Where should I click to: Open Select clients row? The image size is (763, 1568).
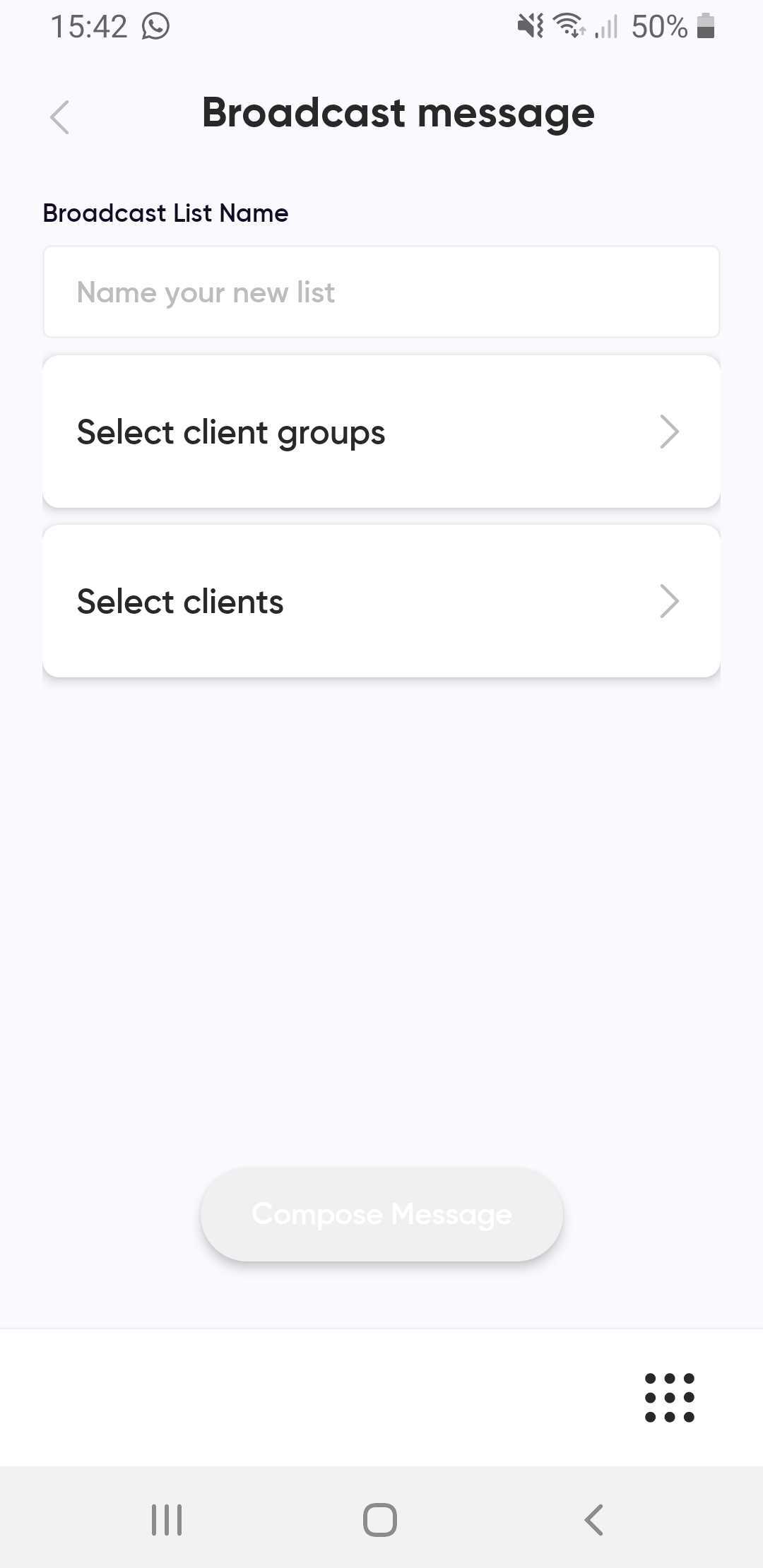[x=381, y=601]
